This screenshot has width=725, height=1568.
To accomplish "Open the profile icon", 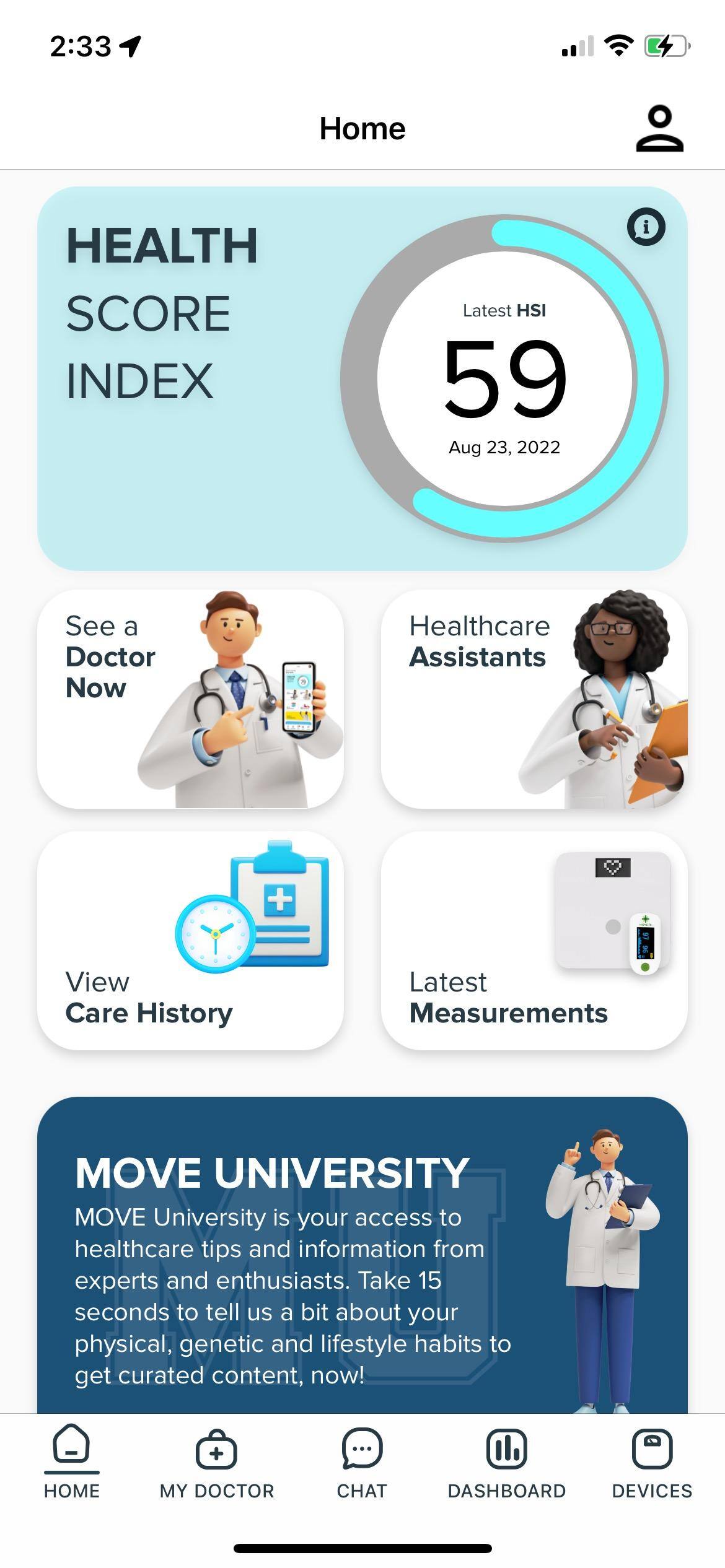I will tap(659, 129).
